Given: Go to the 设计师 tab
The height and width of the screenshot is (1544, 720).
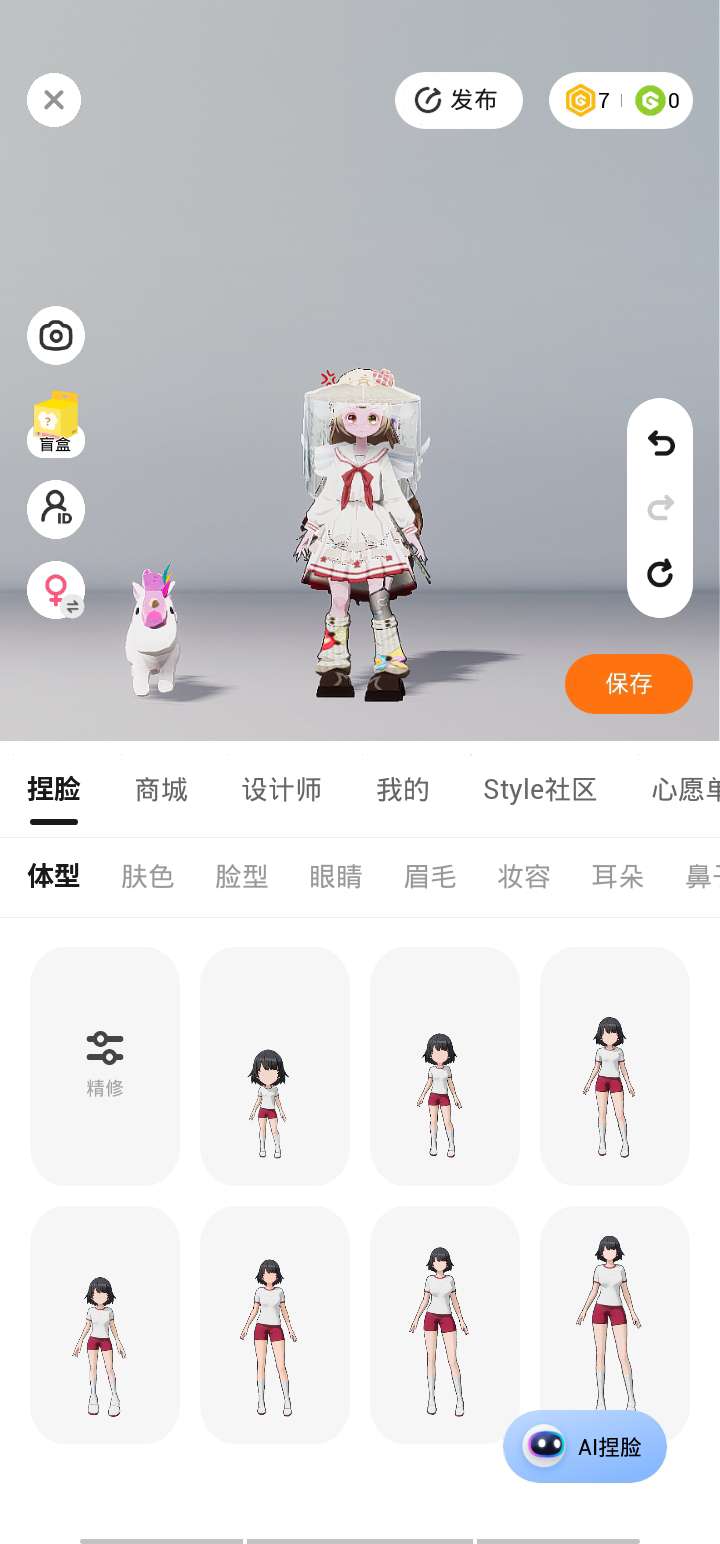Looking at the screenshot, I should (x=282, y=790).
